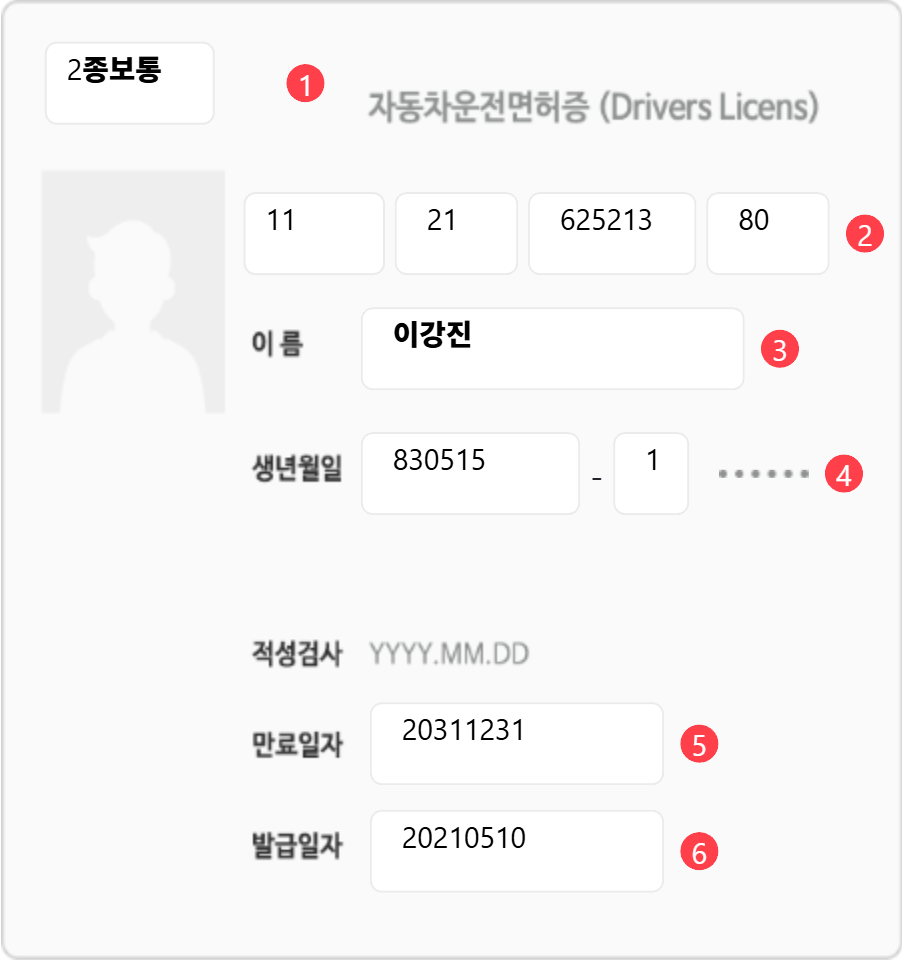Edit the license number field showing 80
Viewport: 902px width, 960px height.
point(767,233)
